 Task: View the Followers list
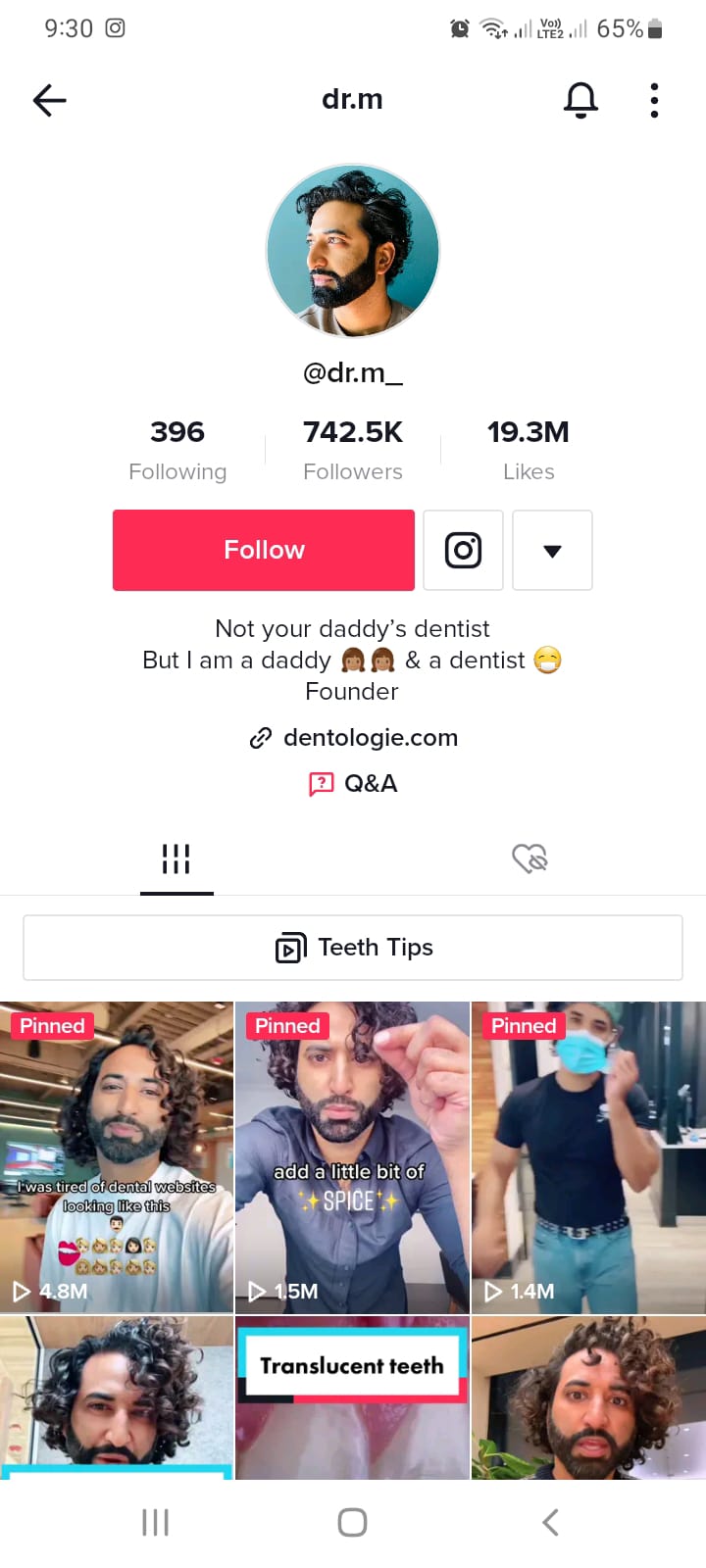(353, 450)
